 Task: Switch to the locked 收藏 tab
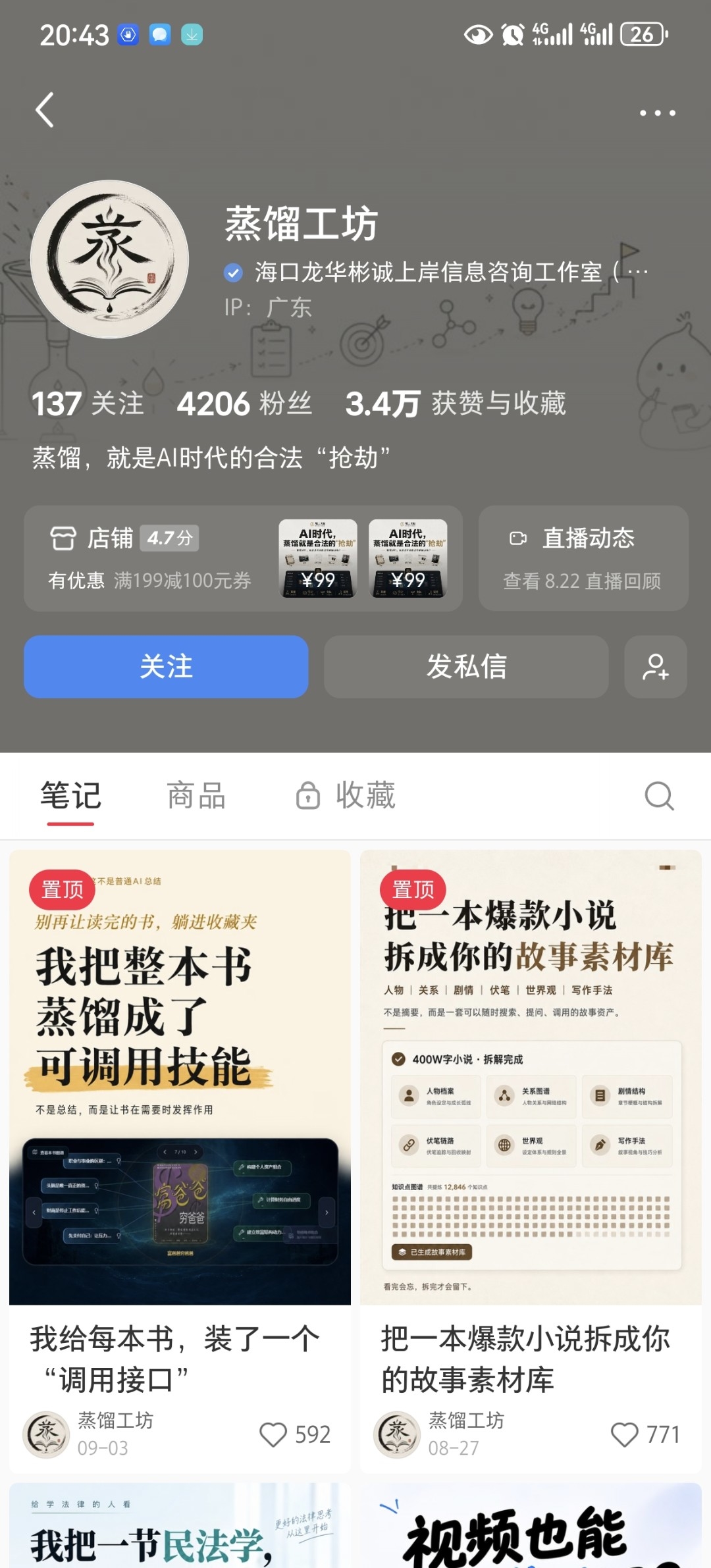click(346, 796)
